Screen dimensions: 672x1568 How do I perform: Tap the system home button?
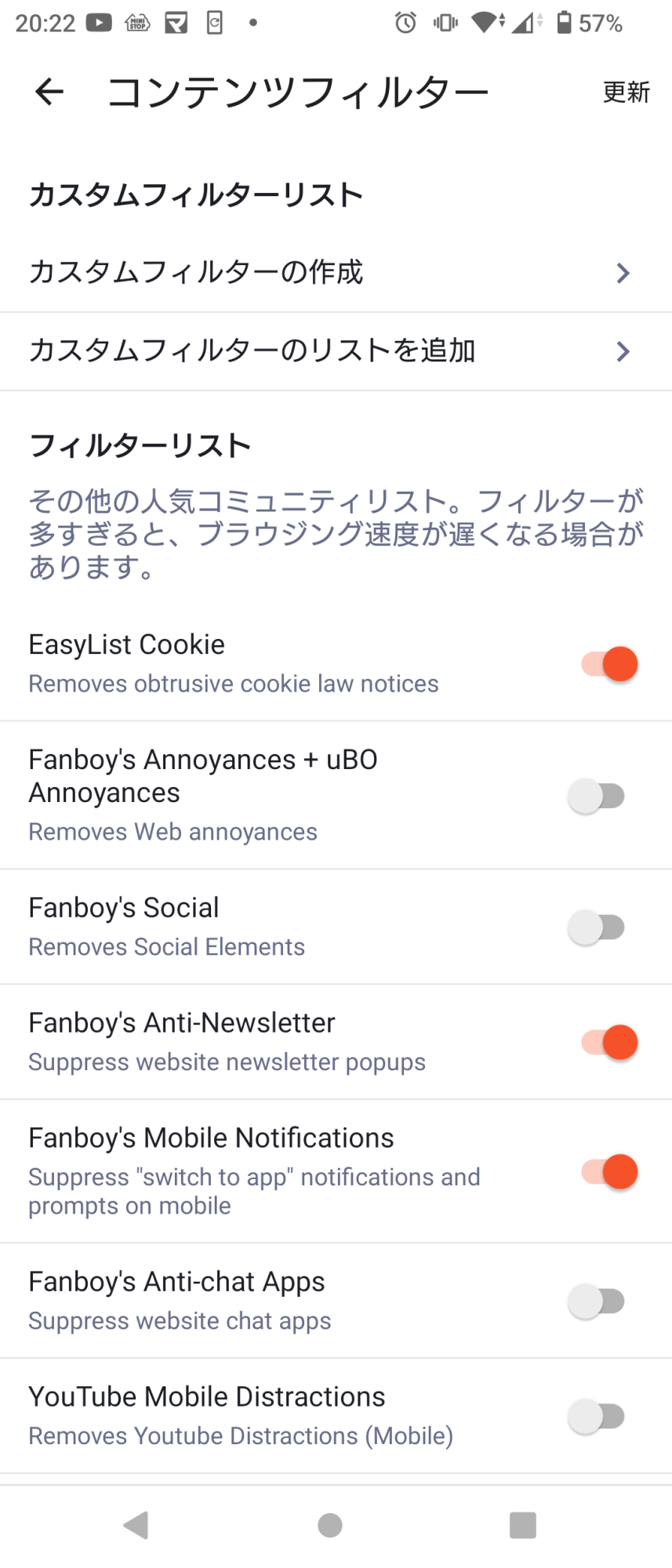pos(330,1525)
